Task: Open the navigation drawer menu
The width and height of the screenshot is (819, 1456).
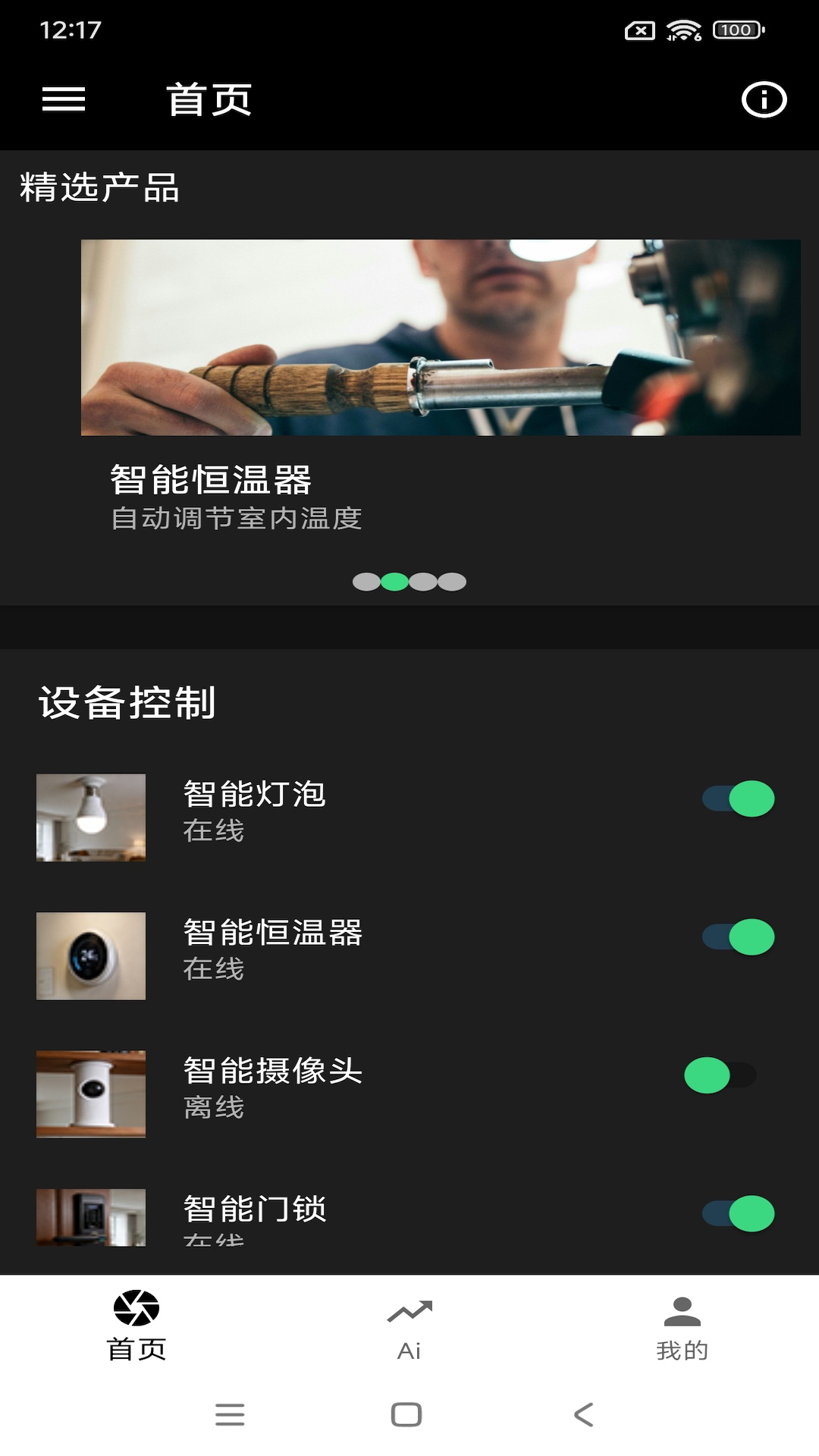Action: 64,99
